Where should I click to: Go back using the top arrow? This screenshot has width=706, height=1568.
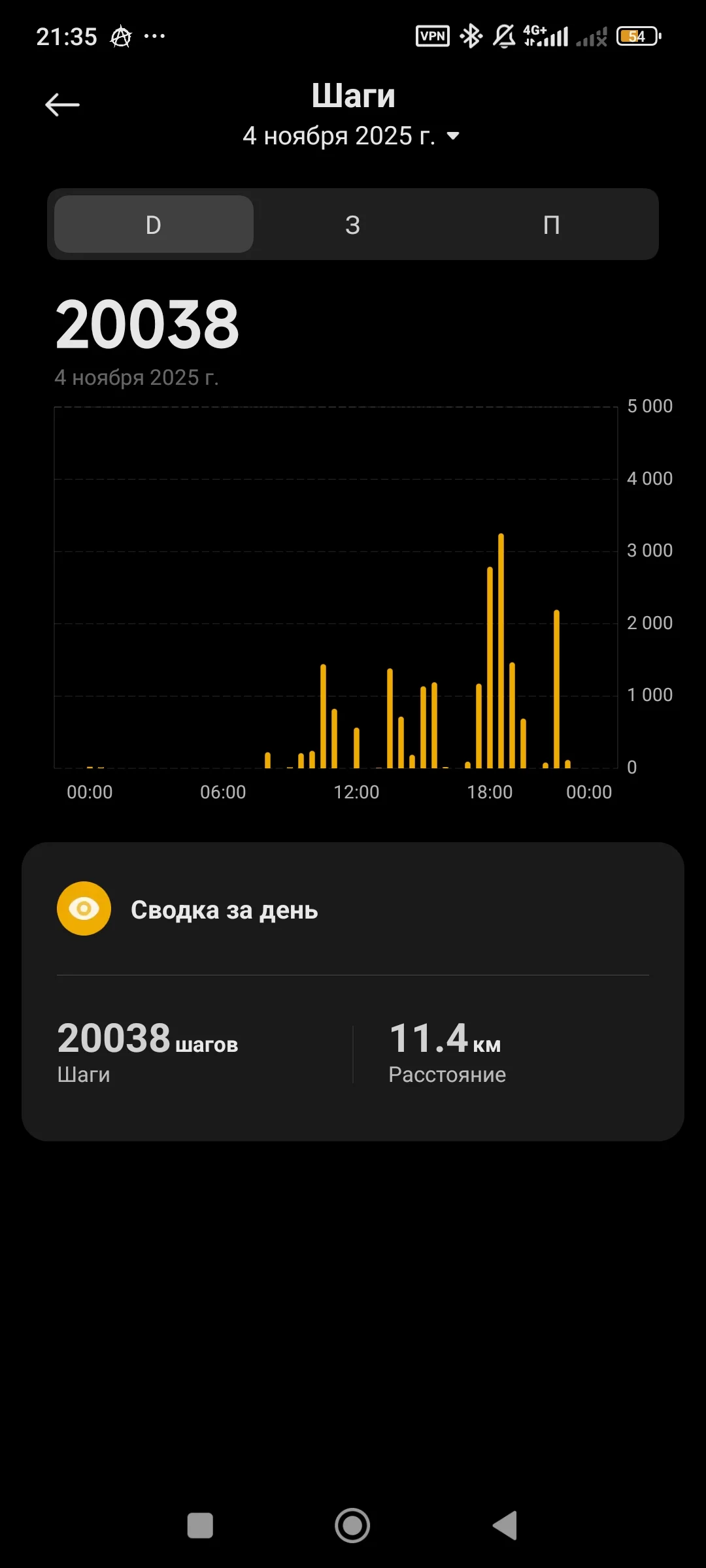tap(62, 105)
